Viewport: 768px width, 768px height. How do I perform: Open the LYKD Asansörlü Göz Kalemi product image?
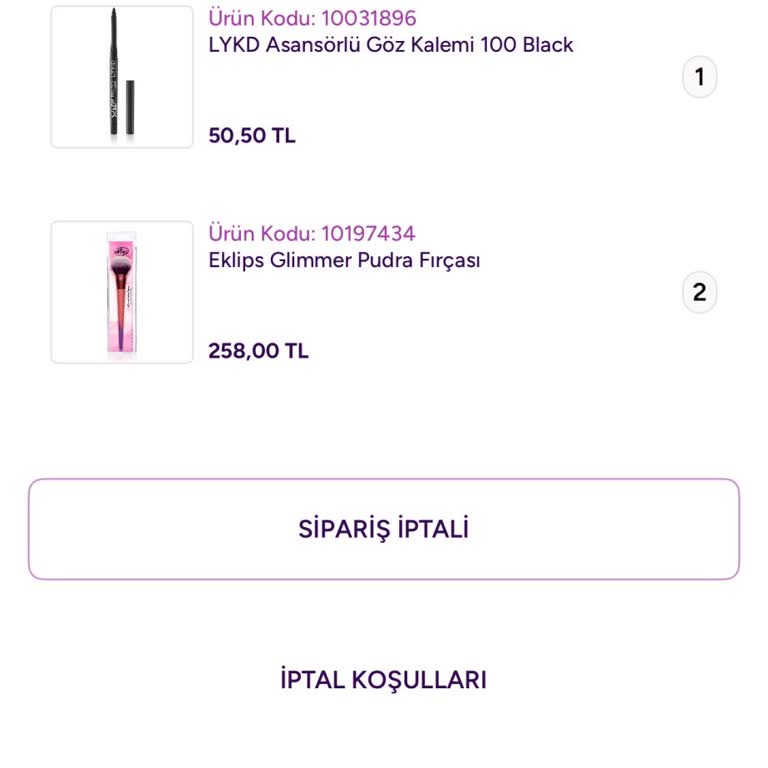[x=121, y=77]
